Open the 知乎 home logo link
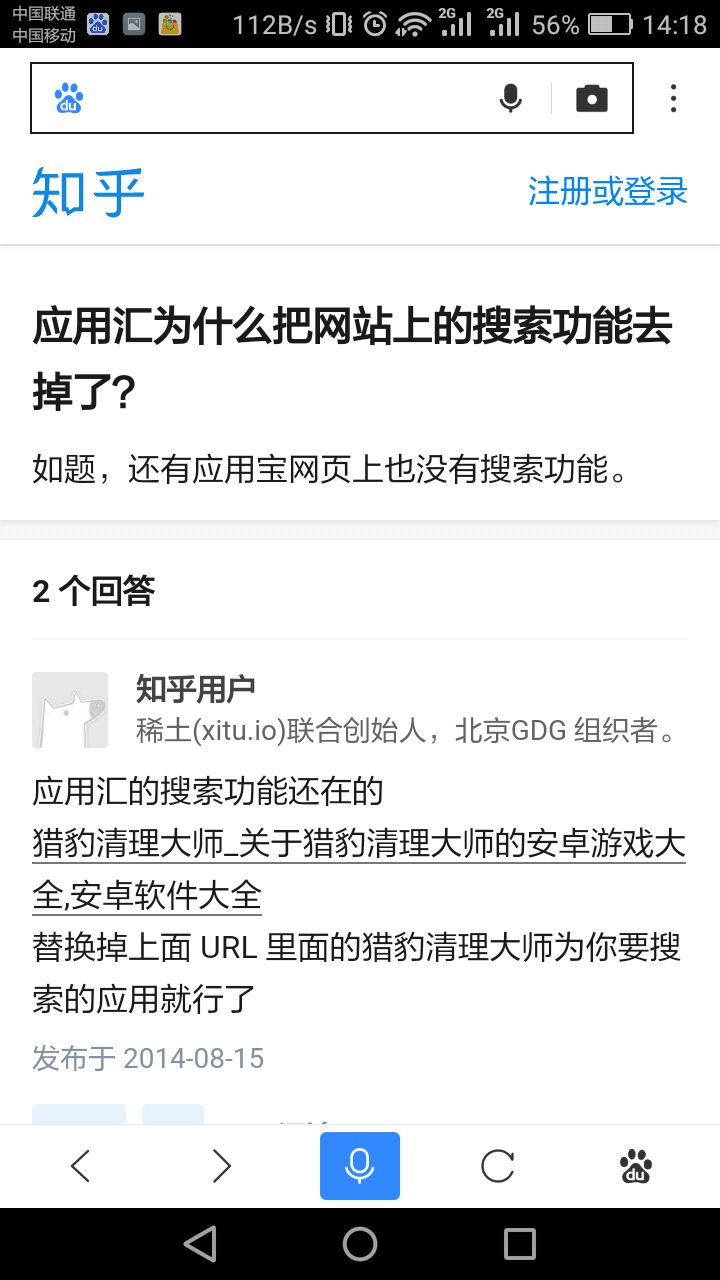Screen dimensions: 720x1280 (x=88, y=192)
